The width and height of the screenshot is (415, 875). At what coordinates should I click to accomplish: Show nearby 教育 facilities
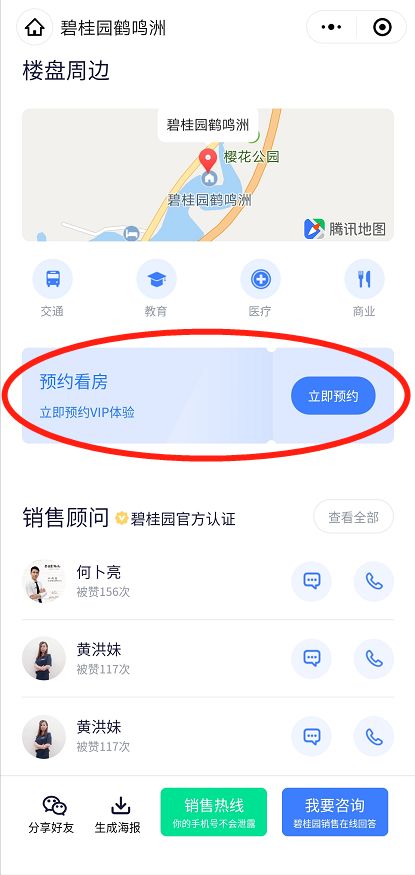[x=156, y=289]
